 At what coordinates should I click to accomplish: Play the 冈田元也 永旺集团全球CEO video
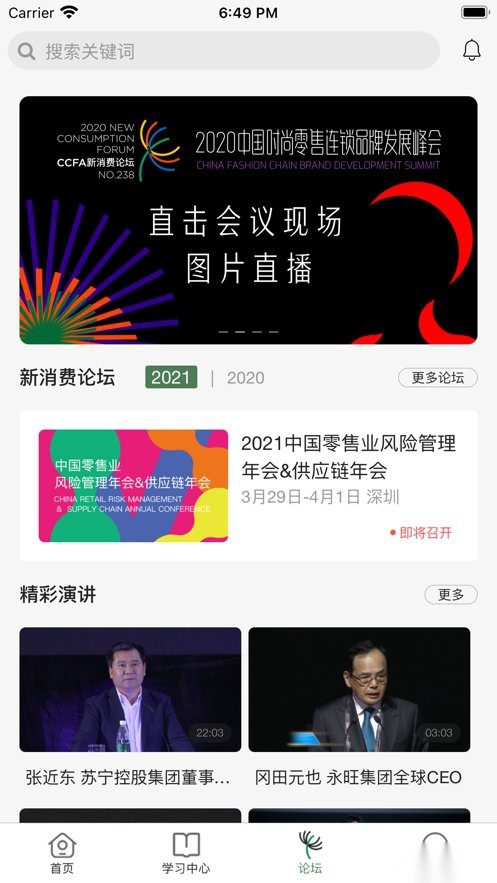[359, 689]
